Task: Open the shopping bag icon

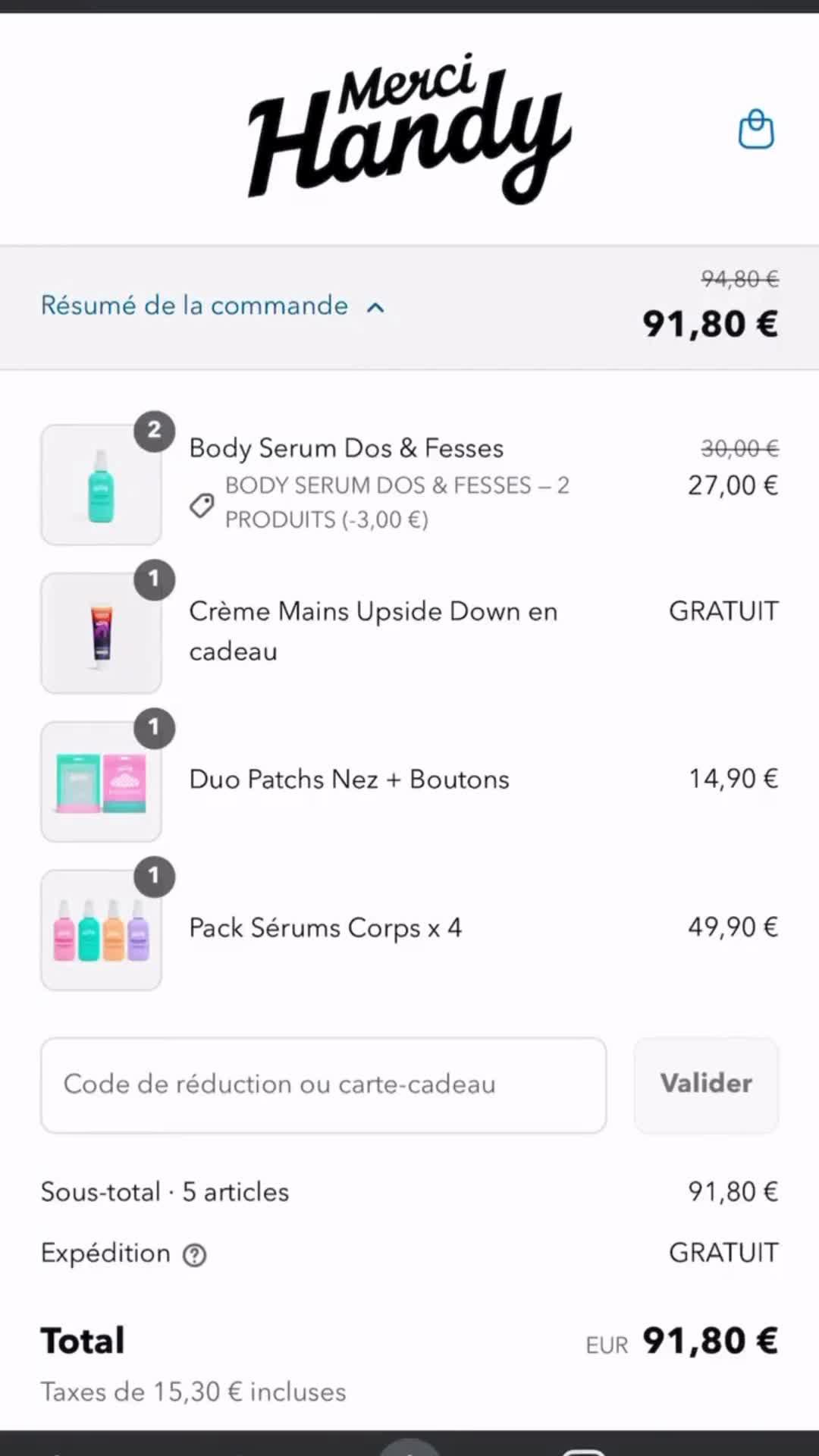Action: tap(755, 129)
